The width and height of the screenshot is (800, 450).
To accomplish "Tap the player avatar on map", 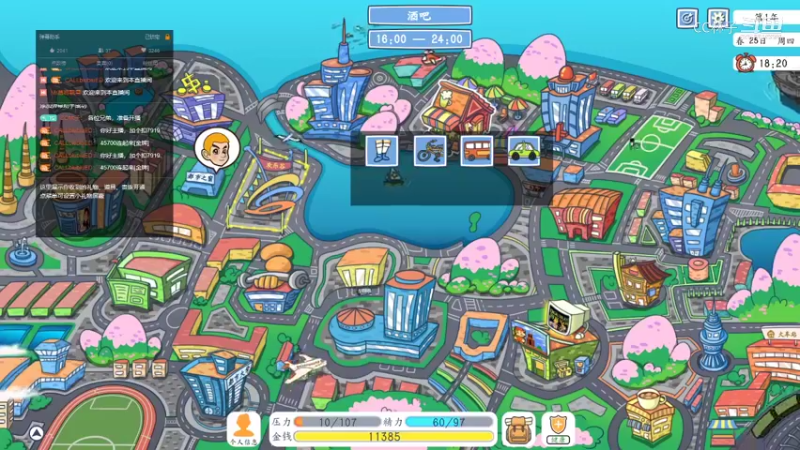I will point(215,147).
